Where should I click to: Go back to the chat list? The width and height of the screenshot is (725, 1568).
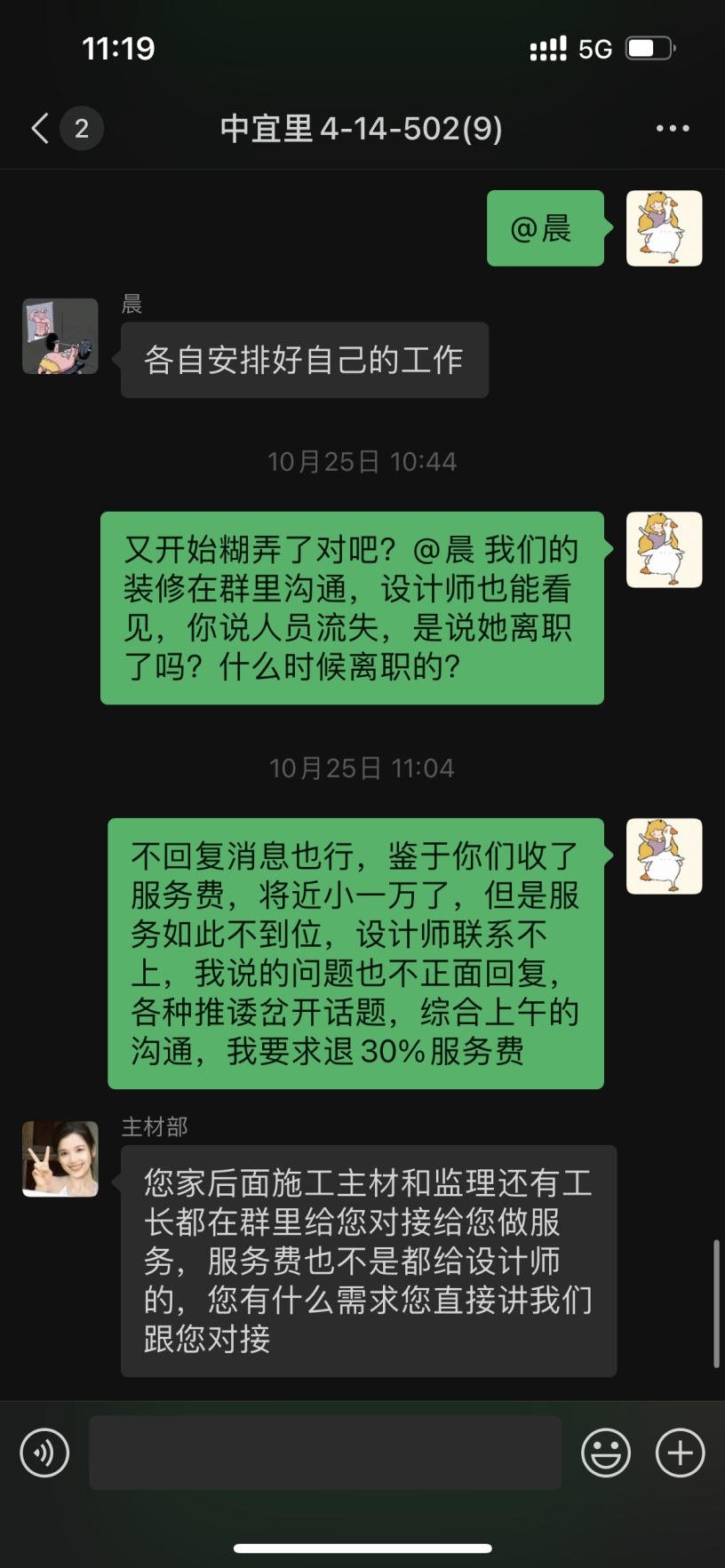(x=40, y=129)
